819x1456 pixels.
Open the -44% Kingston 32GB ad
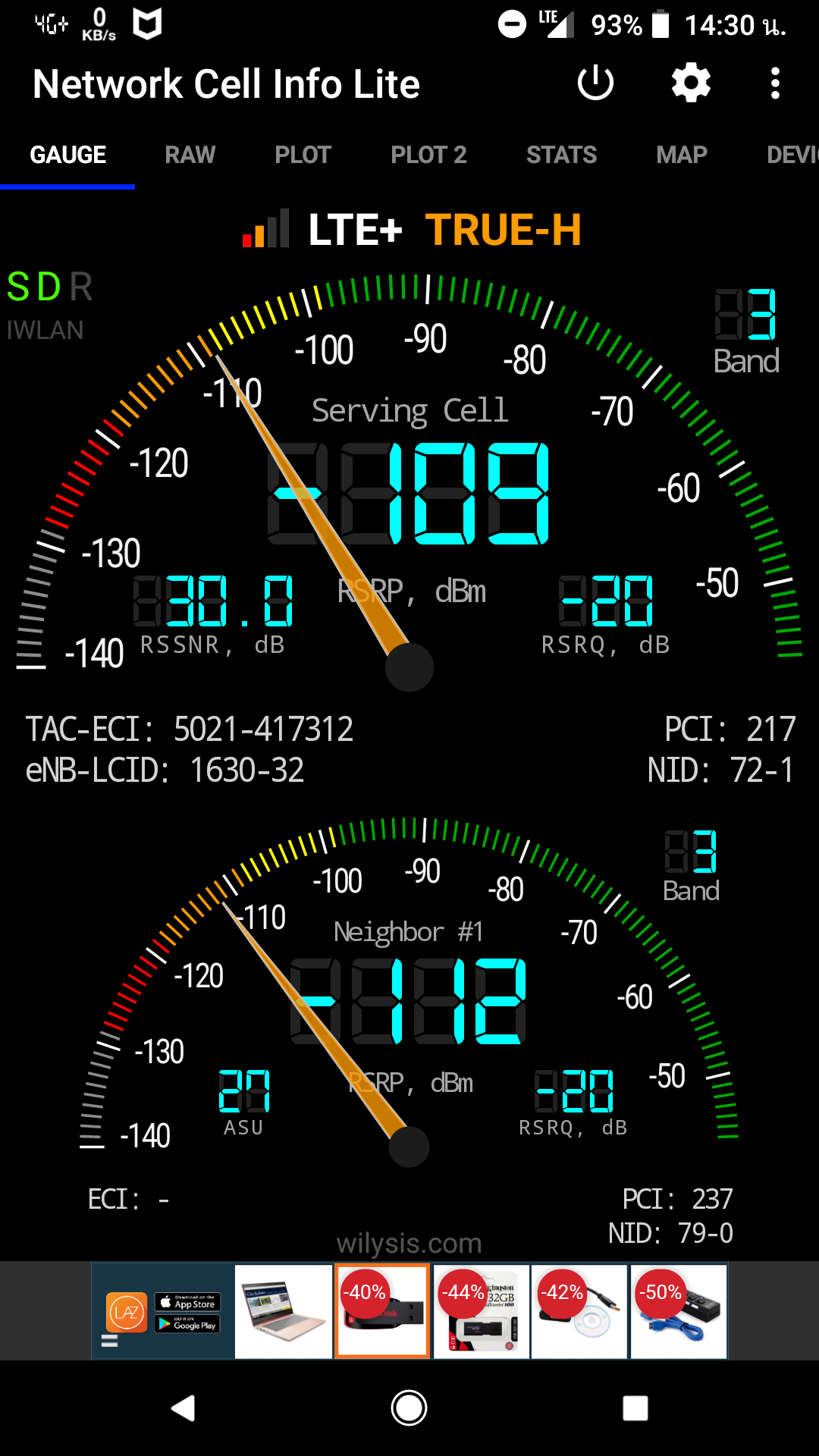tap(482, 1311)
